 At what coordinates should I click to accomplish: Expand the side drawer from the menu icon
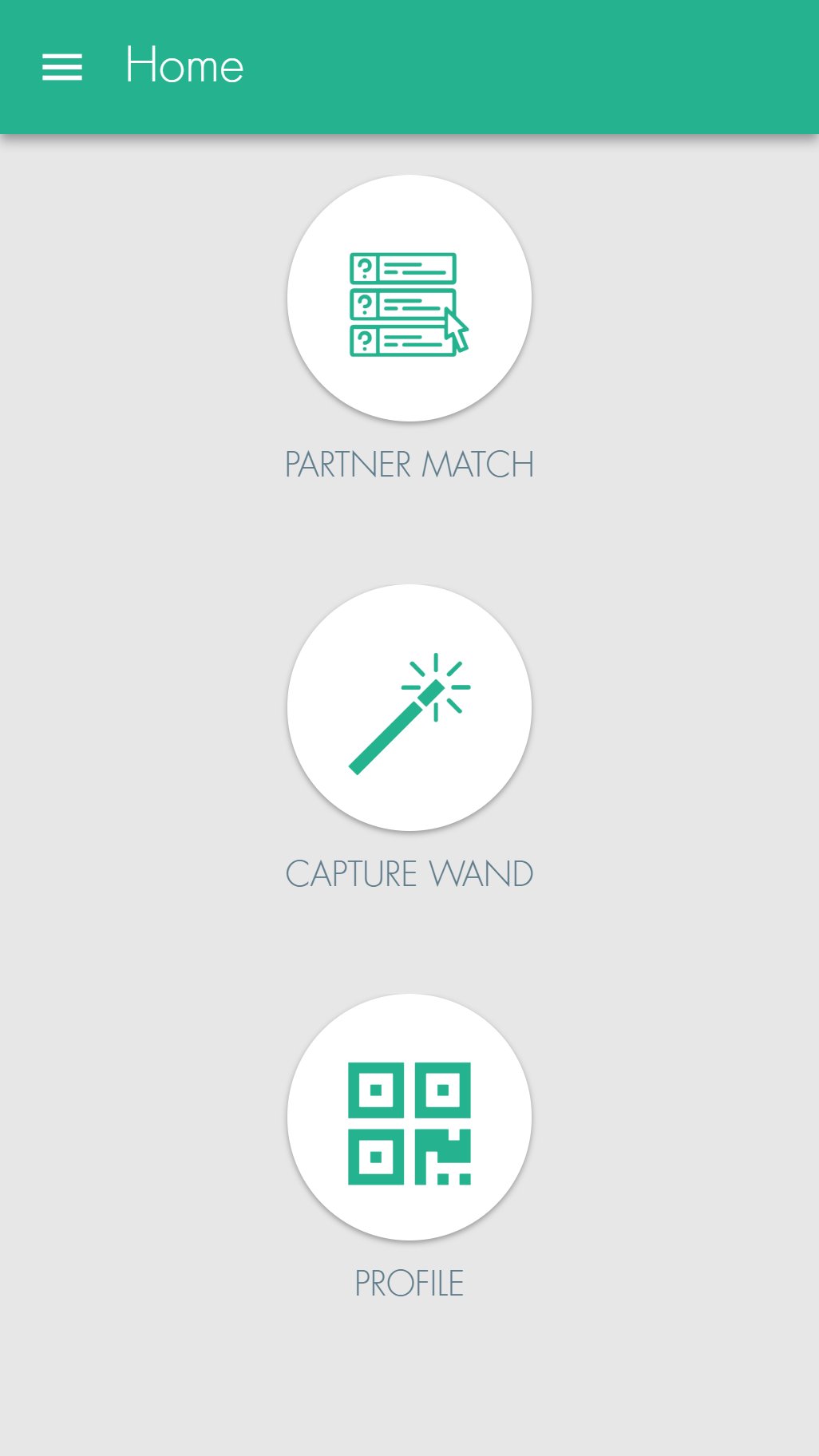[x=61, y=65]
